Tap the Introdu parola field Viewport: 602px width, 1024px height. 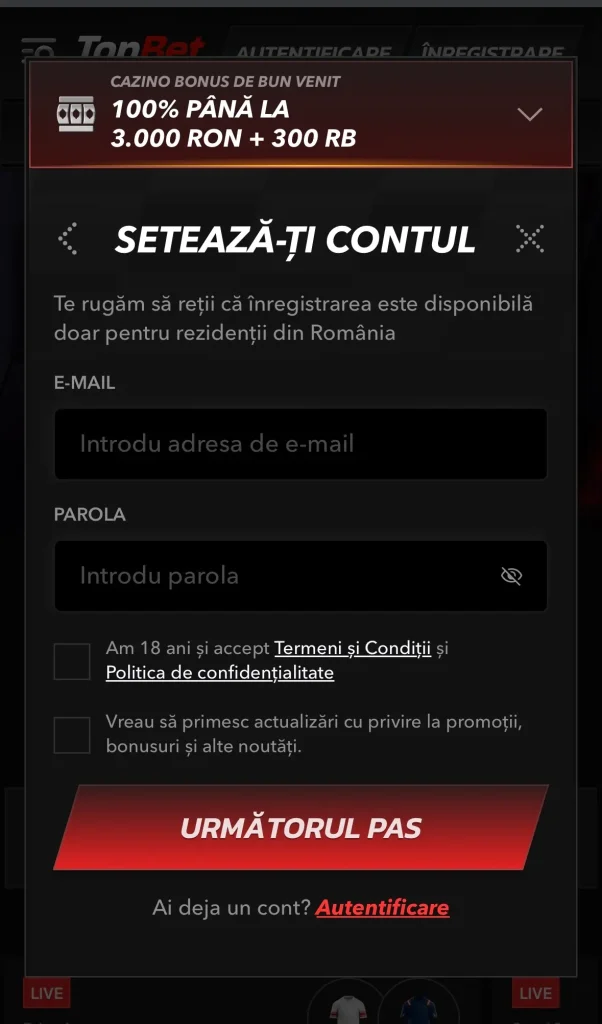tap(280, 576)
